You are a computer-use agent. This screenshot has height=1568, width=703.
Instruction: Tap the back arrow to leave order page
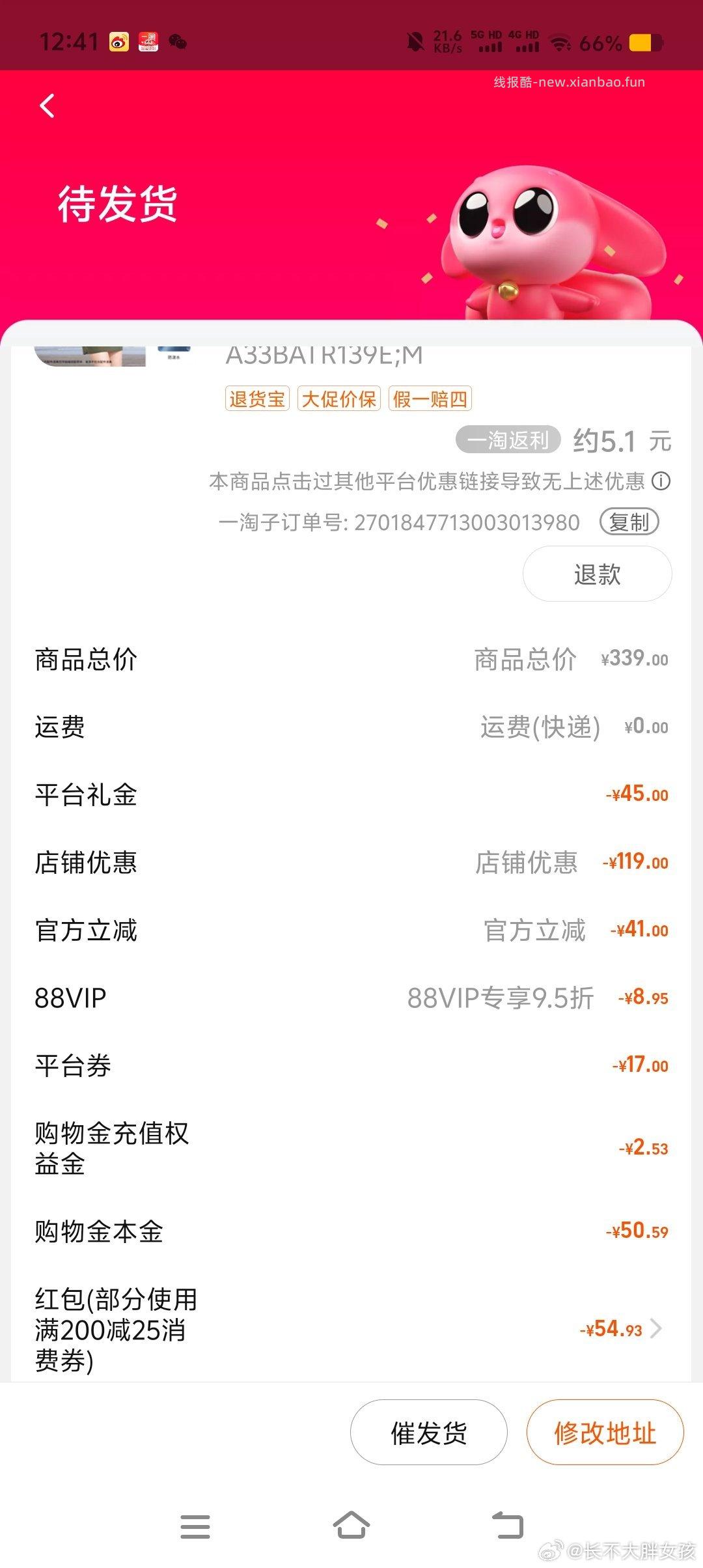tap(46, 106)
